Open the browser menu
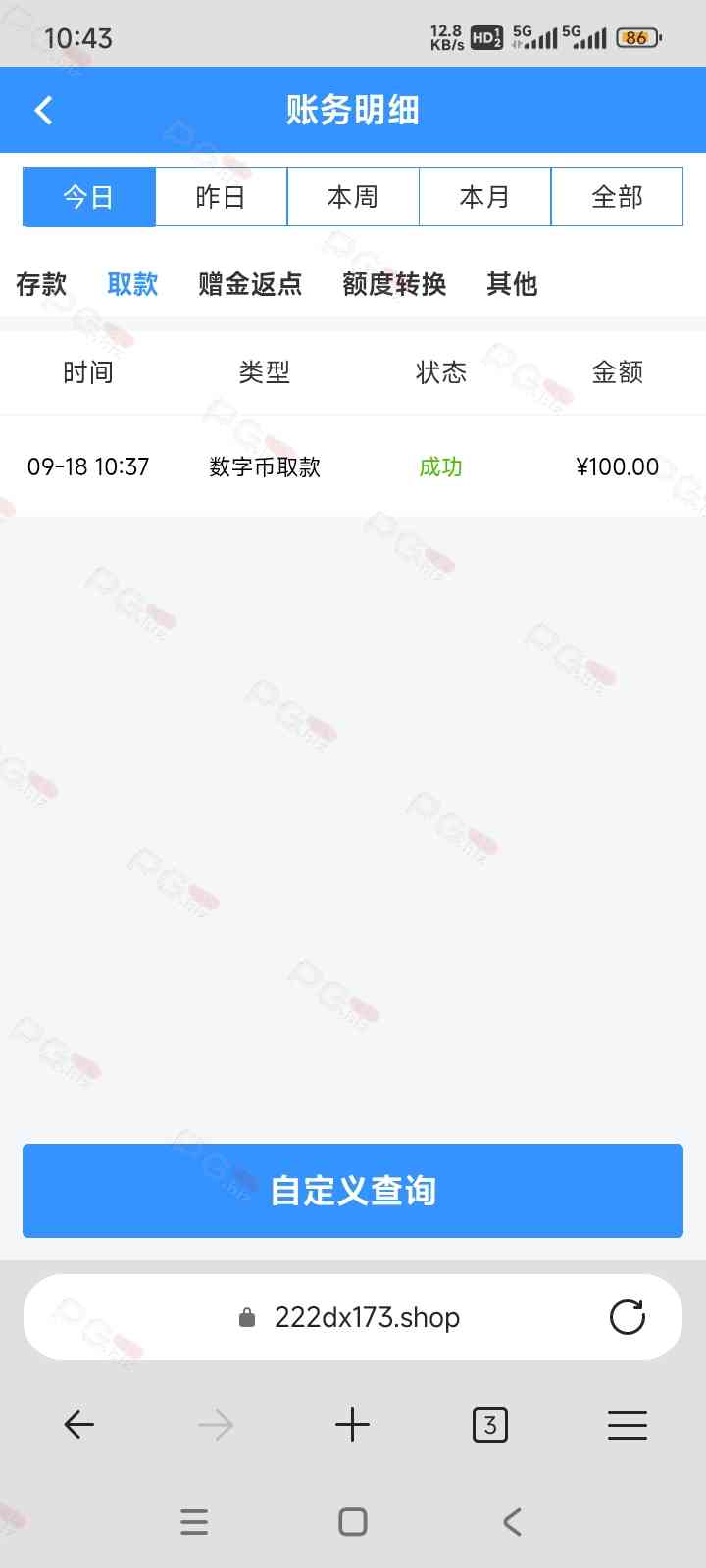This screenshot has height=1568, width=706. click(627, 1425)
